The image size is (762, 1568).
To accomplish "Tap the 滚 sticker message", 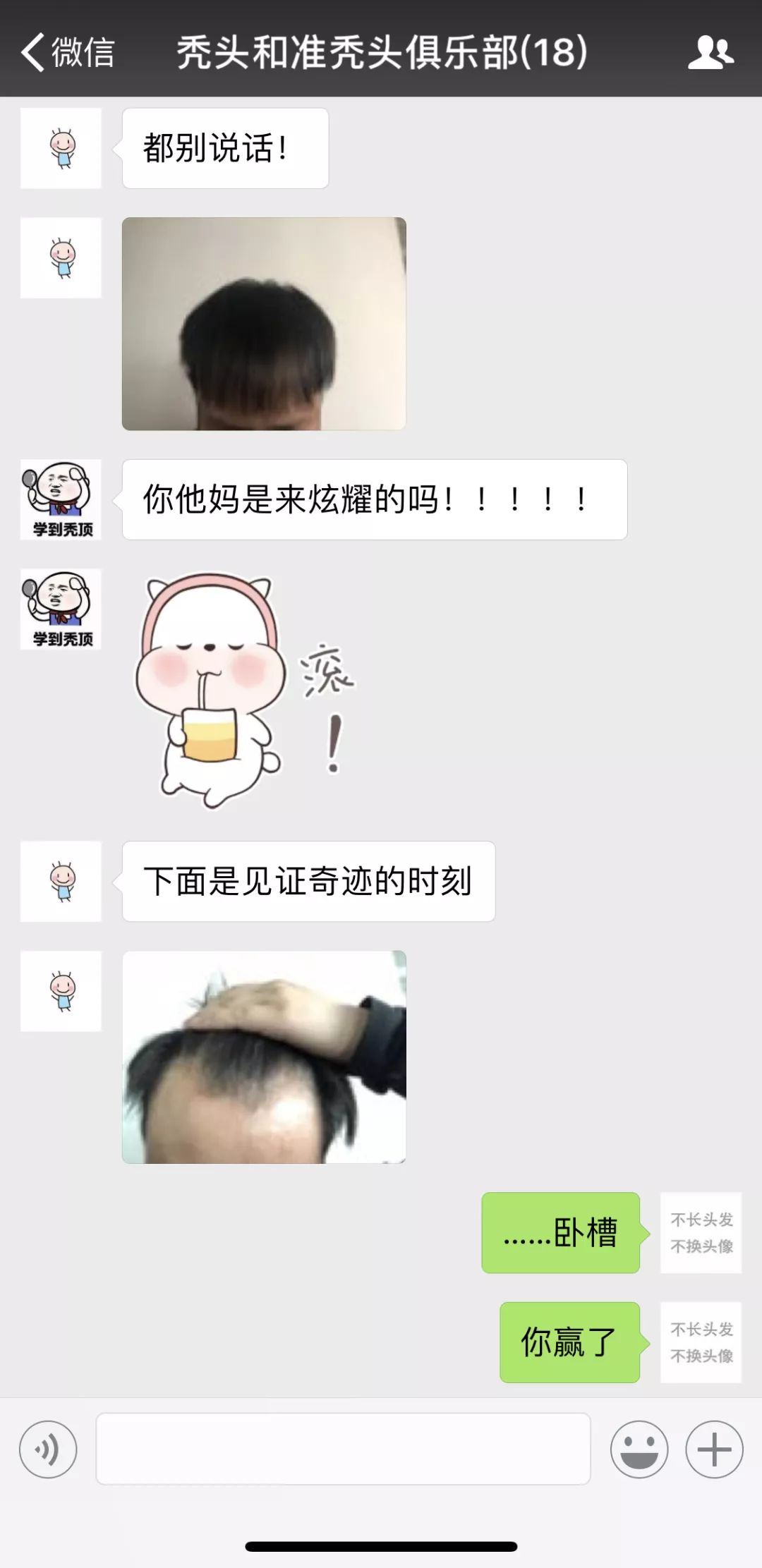I will tap(243, 690).
